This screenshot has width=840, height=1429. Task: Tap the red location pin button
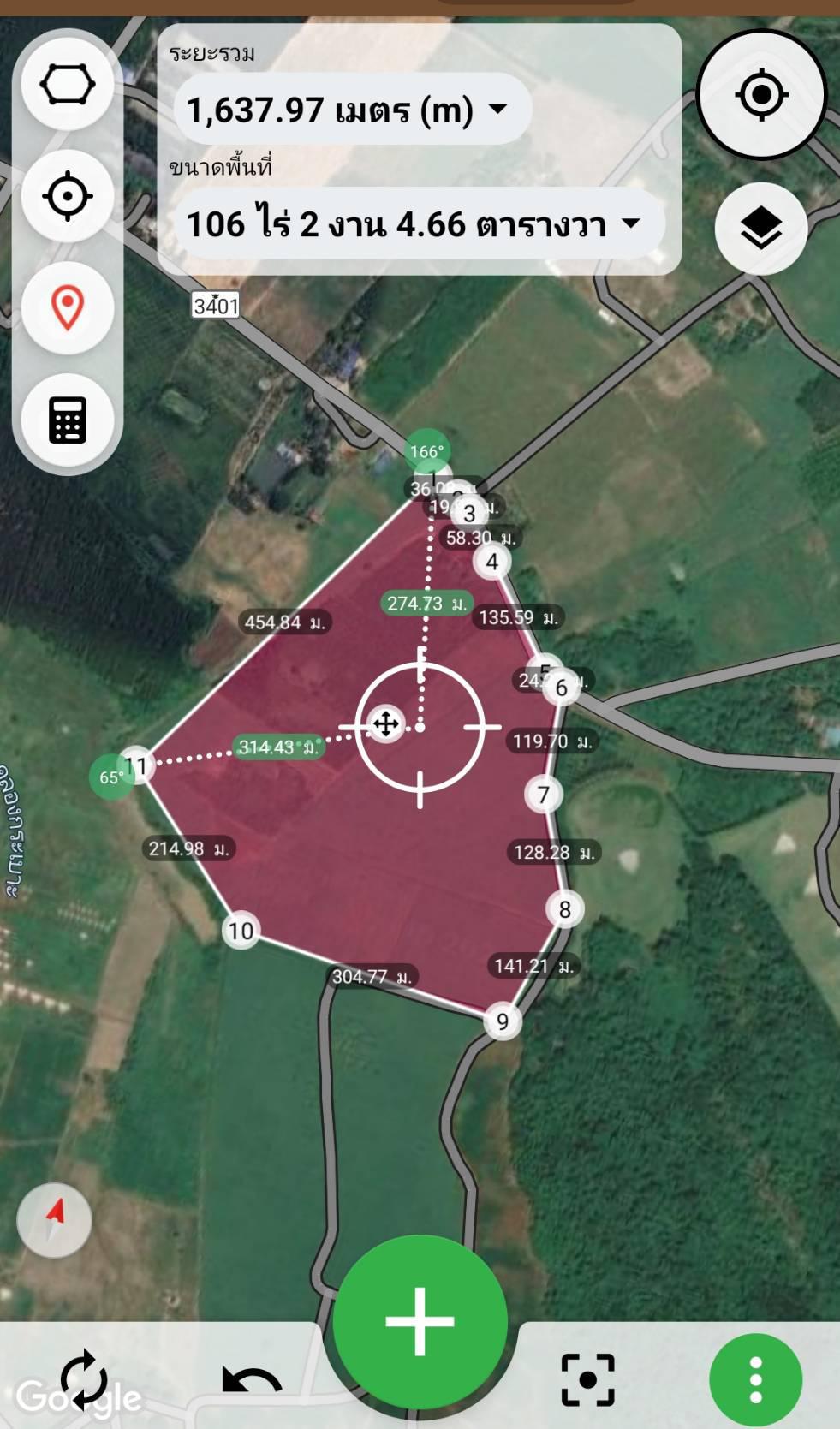(68, 308)
